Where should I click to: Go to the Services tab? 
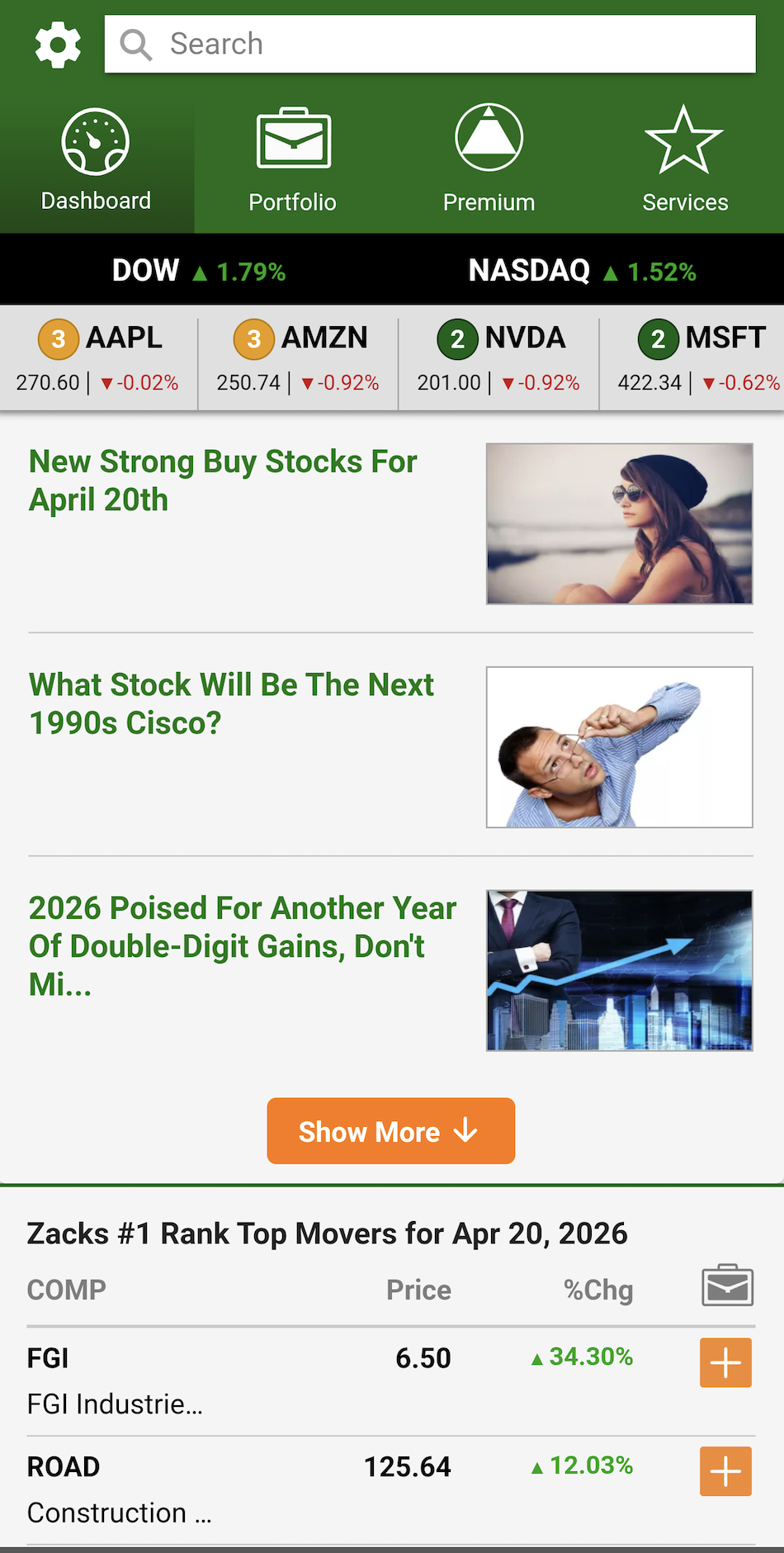(x=685, y=161)
